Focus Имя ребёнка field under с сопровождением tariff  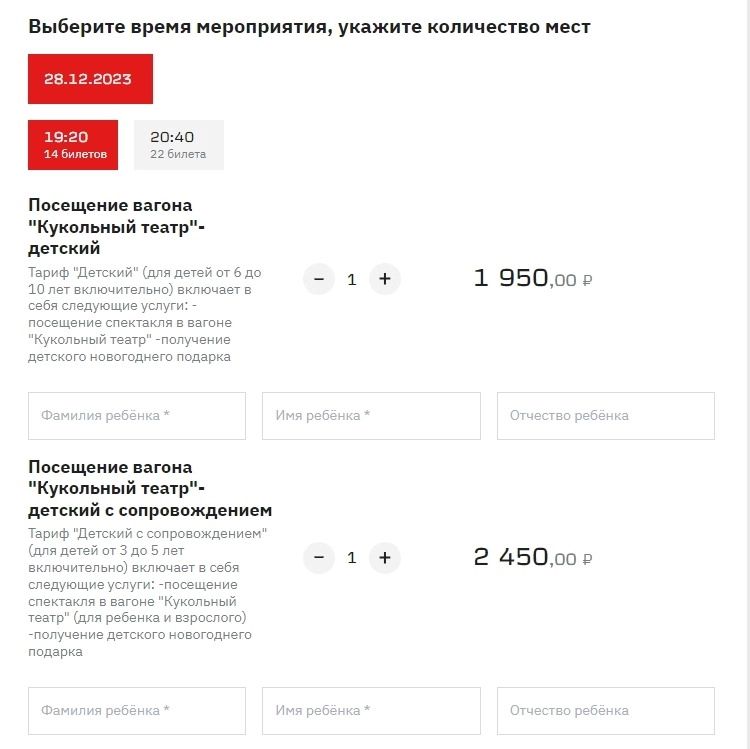click(x=371, y=711)
